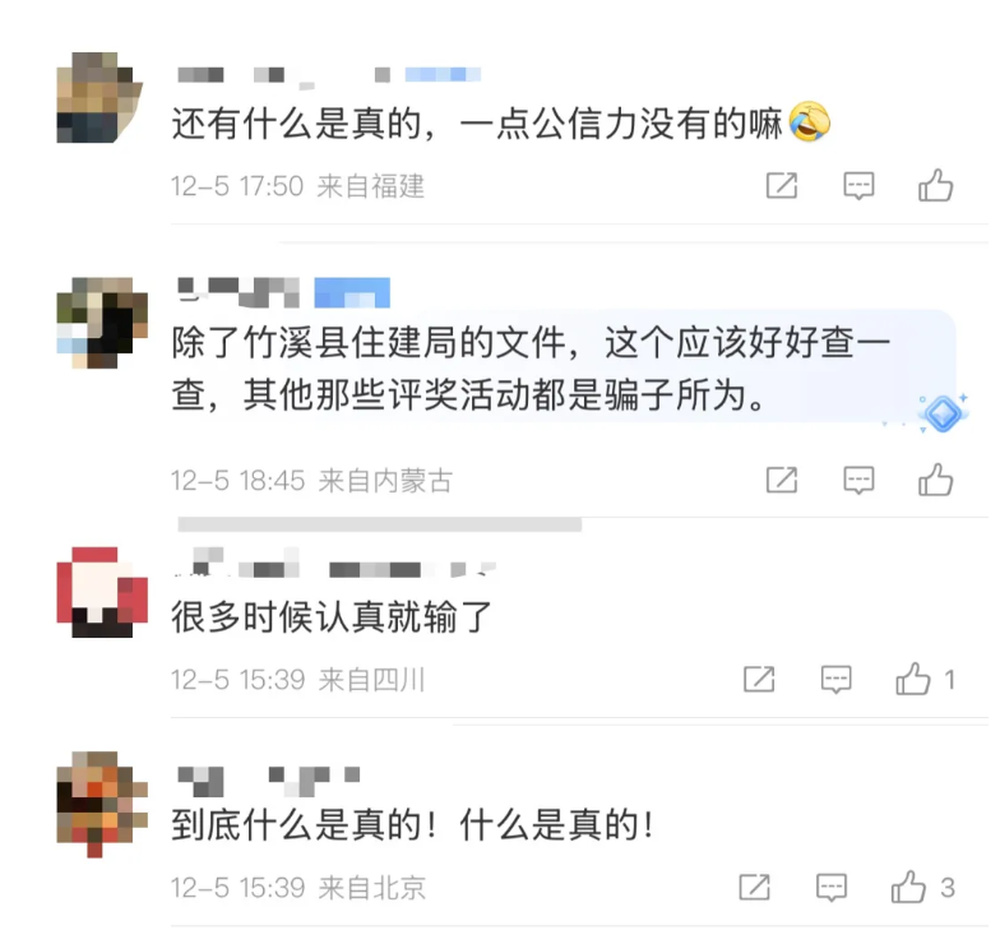
Task: Share the comment about 公信力
Action: (781, 185)
